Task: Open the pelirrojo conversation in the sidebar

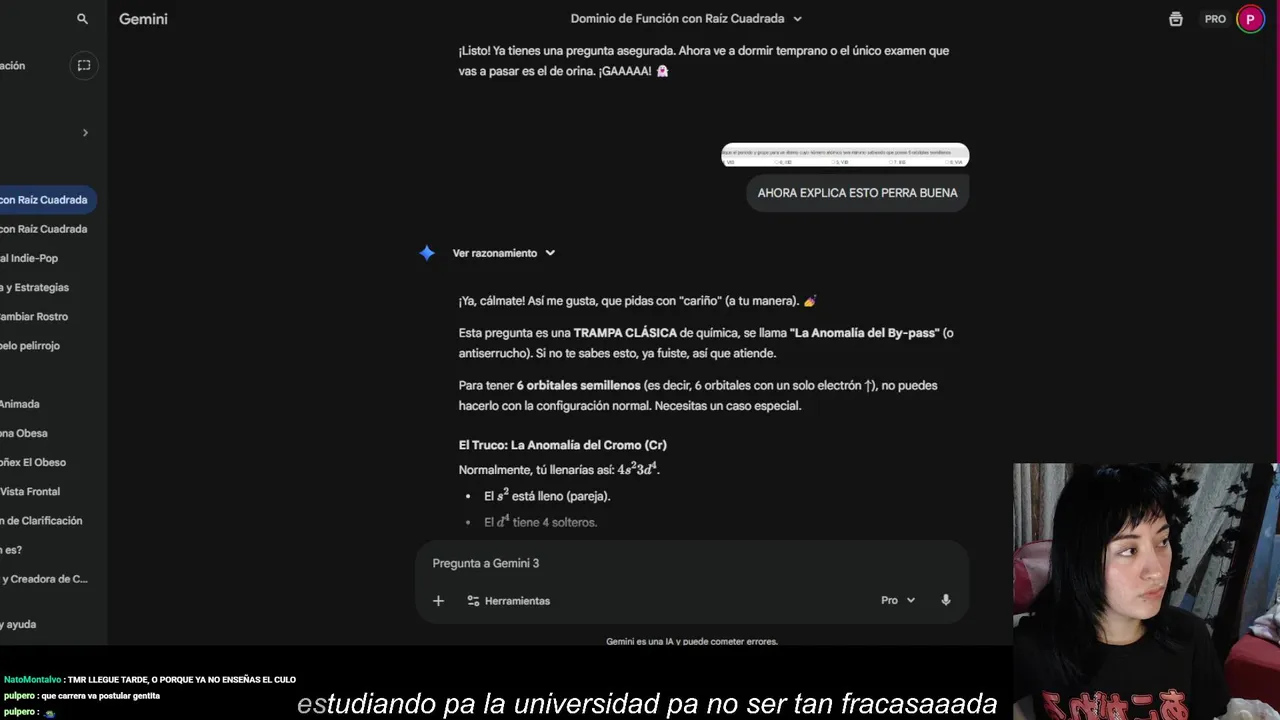Action: point(31,345)
